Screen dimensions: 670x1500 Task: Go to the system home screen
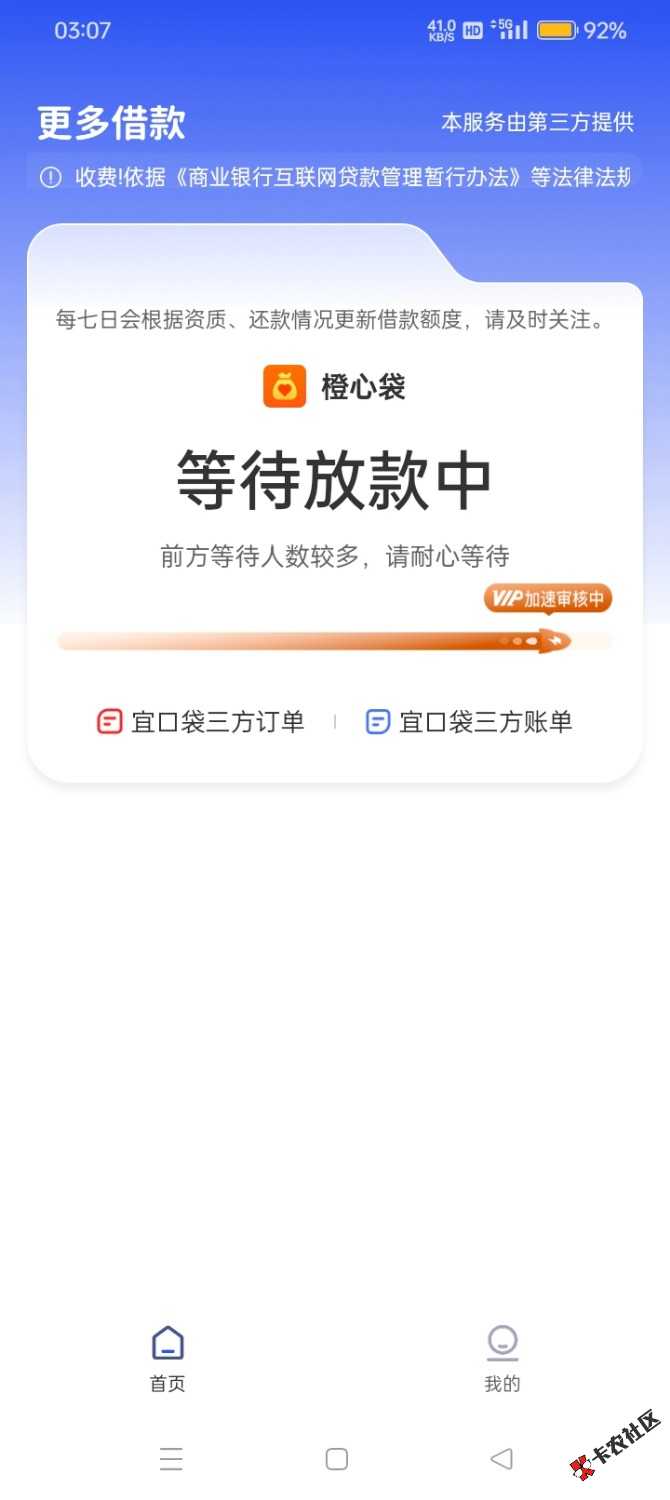[x=337, y=1459]
